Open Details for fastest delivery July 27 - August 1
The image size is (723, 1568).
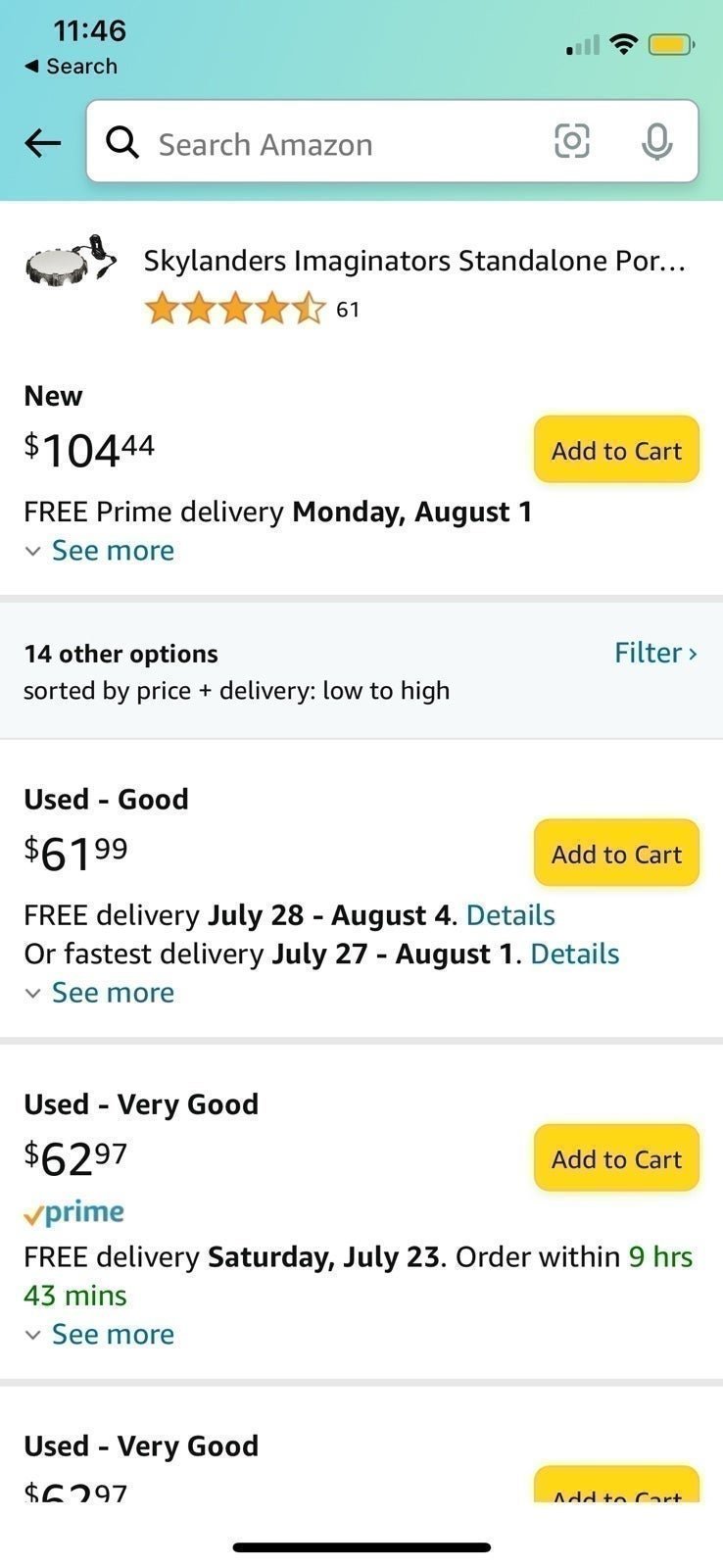(x=574, y=955)
